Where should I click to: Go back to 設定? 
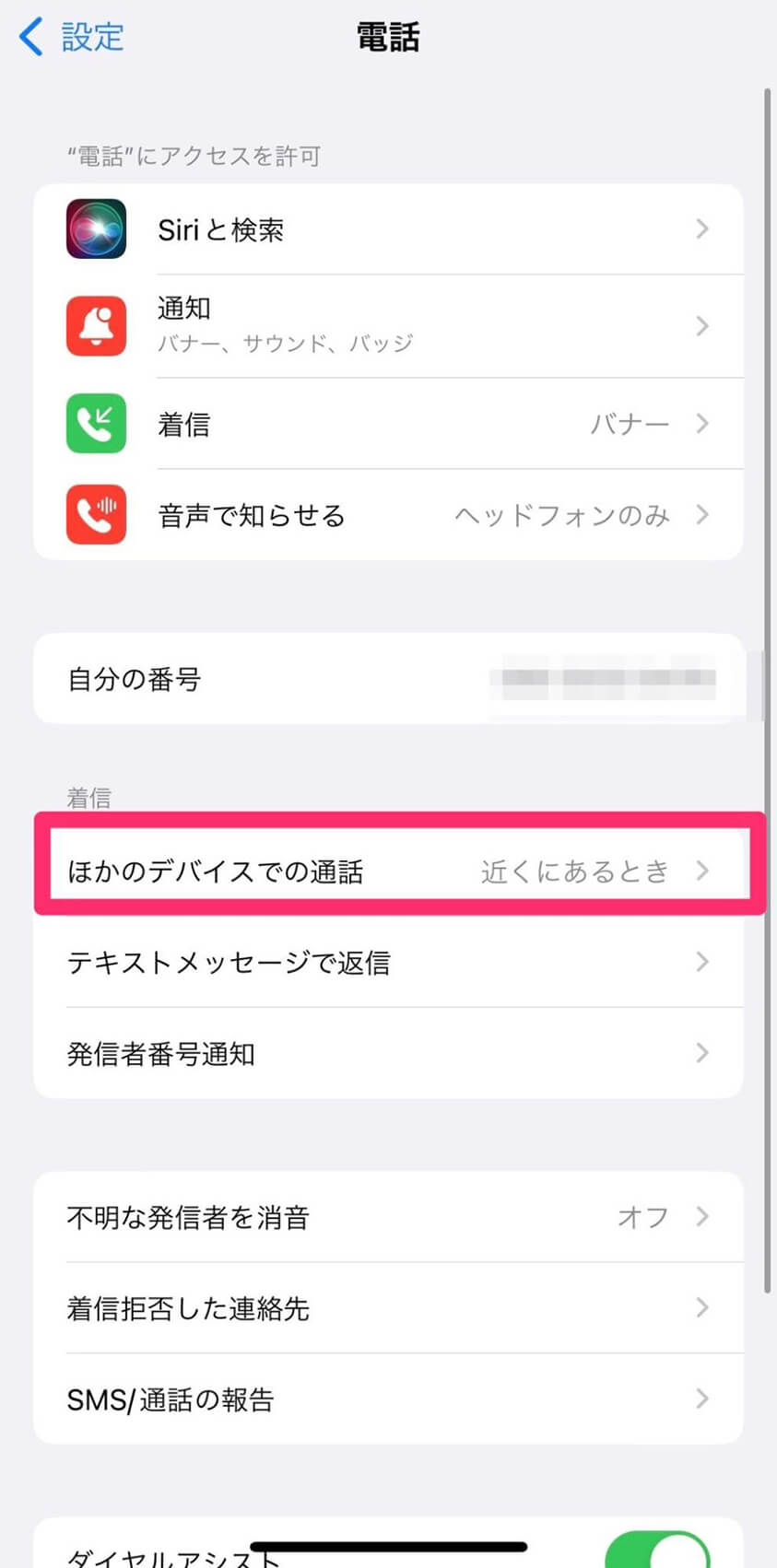click(x=71, y=38)
